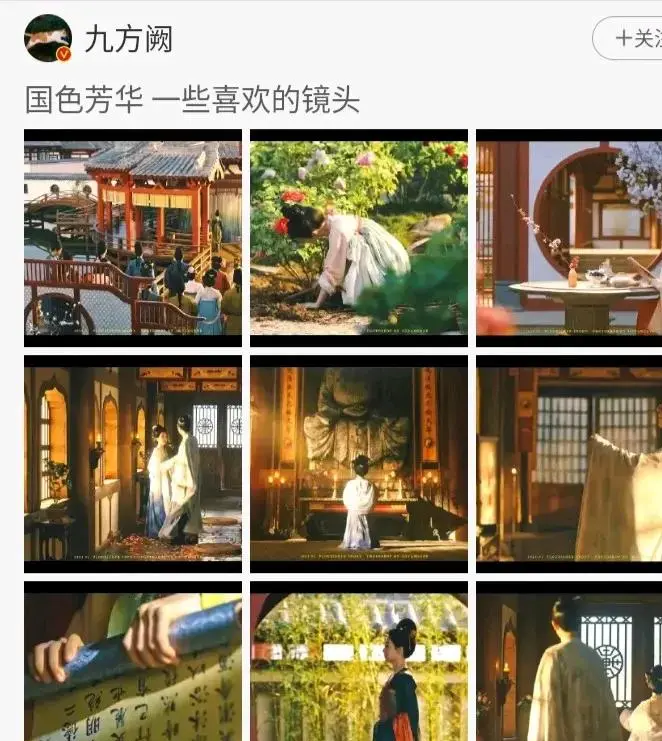662x741 pixels.
Task: Open the red pavilion bridge photo
Action: [133, 237]
